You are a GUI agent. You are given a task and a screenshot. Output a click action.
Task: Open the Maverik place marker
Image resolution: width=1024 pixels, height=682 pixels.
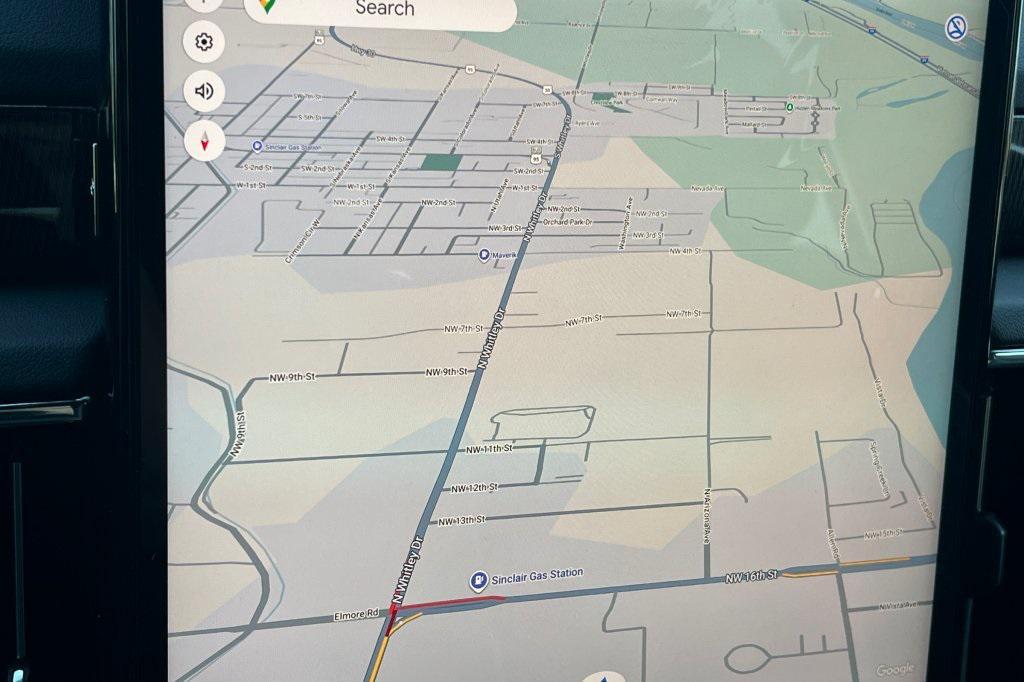(x=485, y=256)
